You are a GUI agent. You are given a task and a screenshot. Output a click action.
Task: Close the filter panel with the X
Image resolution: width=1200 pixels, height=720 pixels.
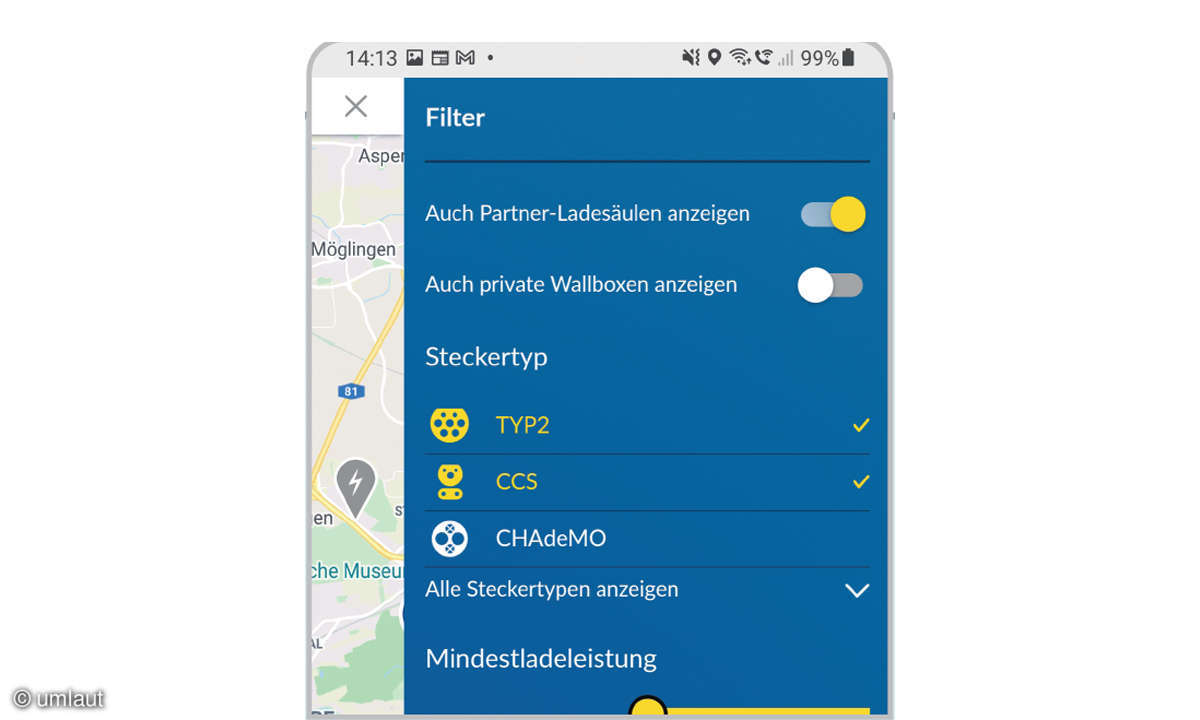pos(356,107)
